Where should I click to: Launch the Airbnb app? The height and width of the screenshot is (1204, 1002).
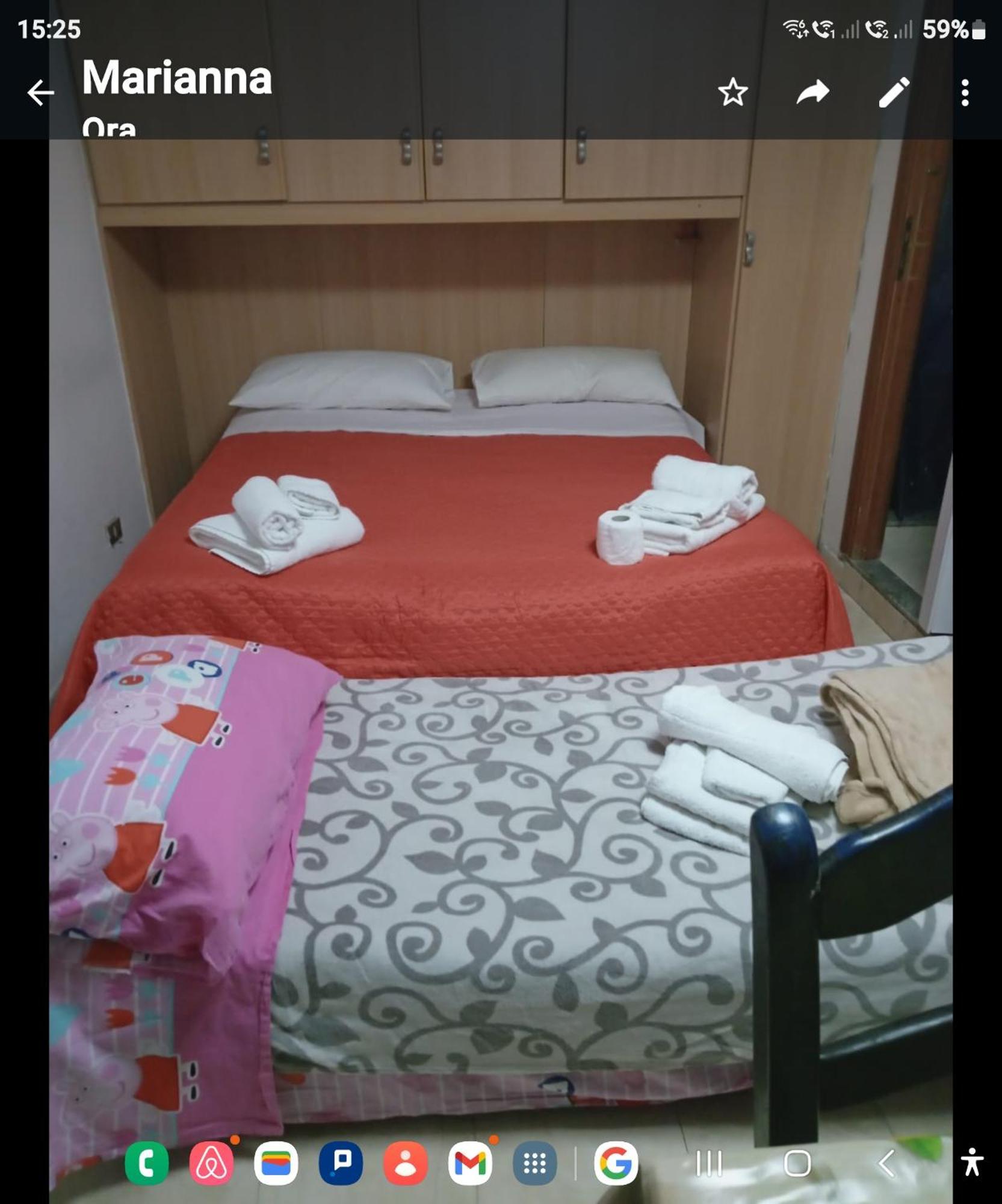click(x=211, y=1163)
